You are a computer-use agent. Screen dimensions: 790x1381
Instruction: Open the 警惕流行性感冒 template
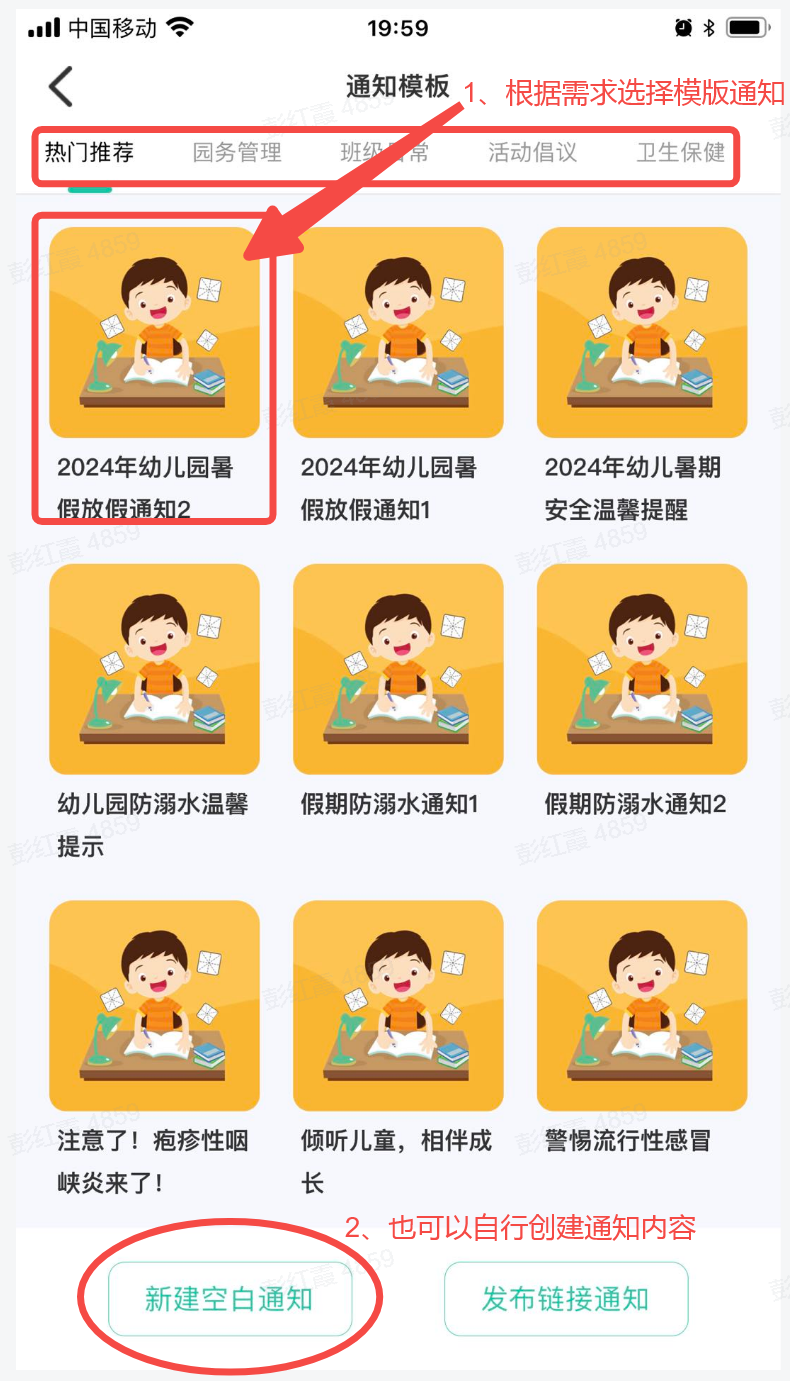[642, 1005]
